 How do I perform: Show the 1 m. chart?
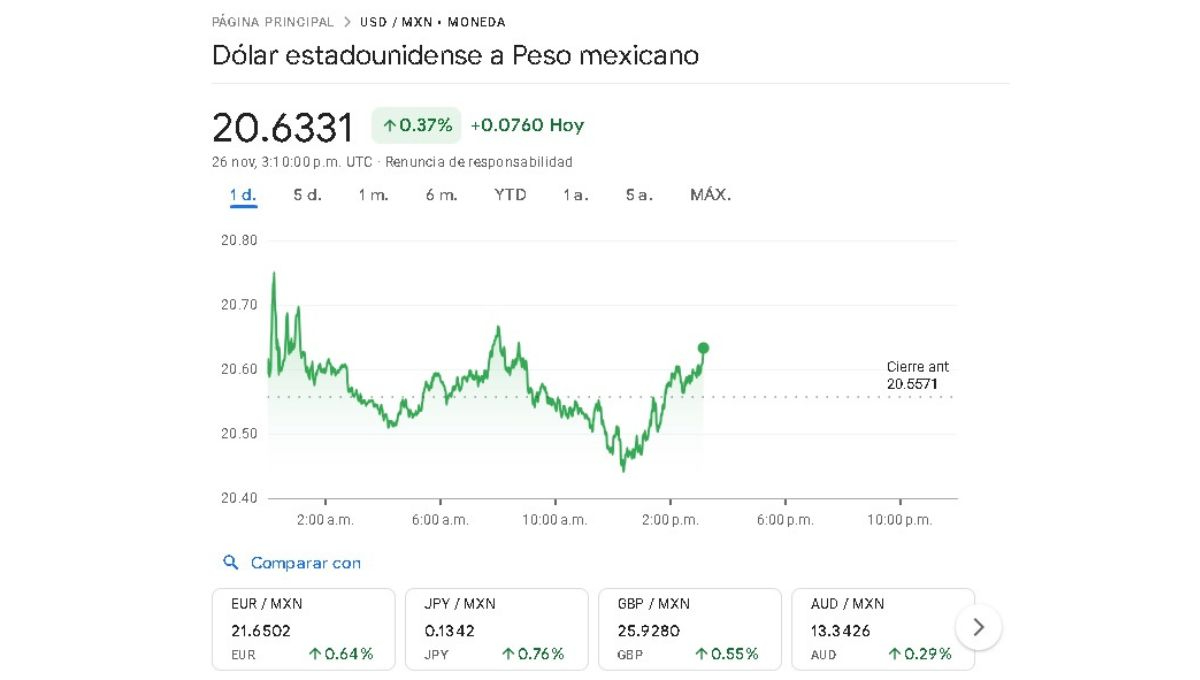point(373,195)
